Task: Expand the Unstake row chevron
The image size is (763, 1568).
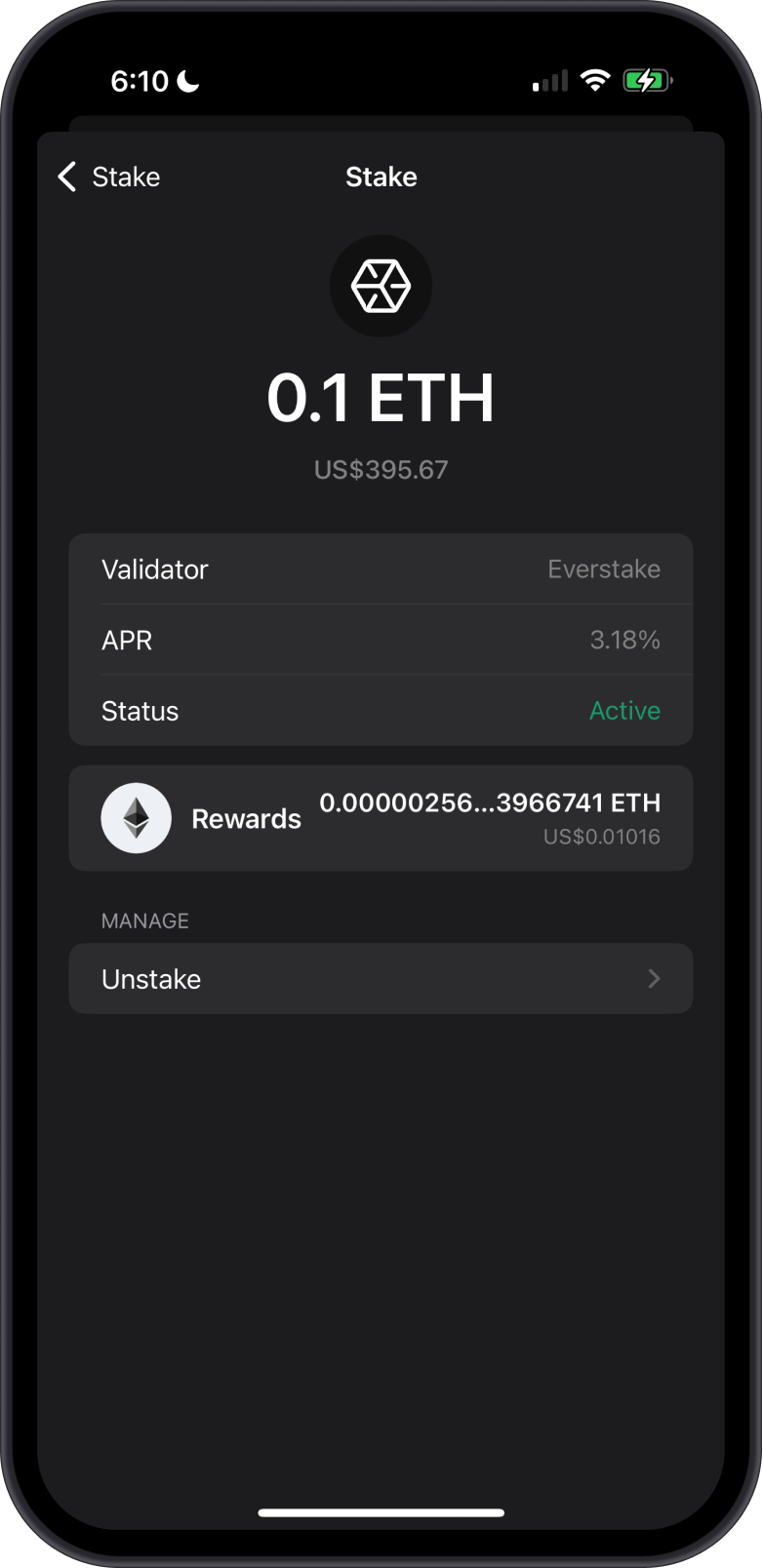Action: (x=654, y=979)
